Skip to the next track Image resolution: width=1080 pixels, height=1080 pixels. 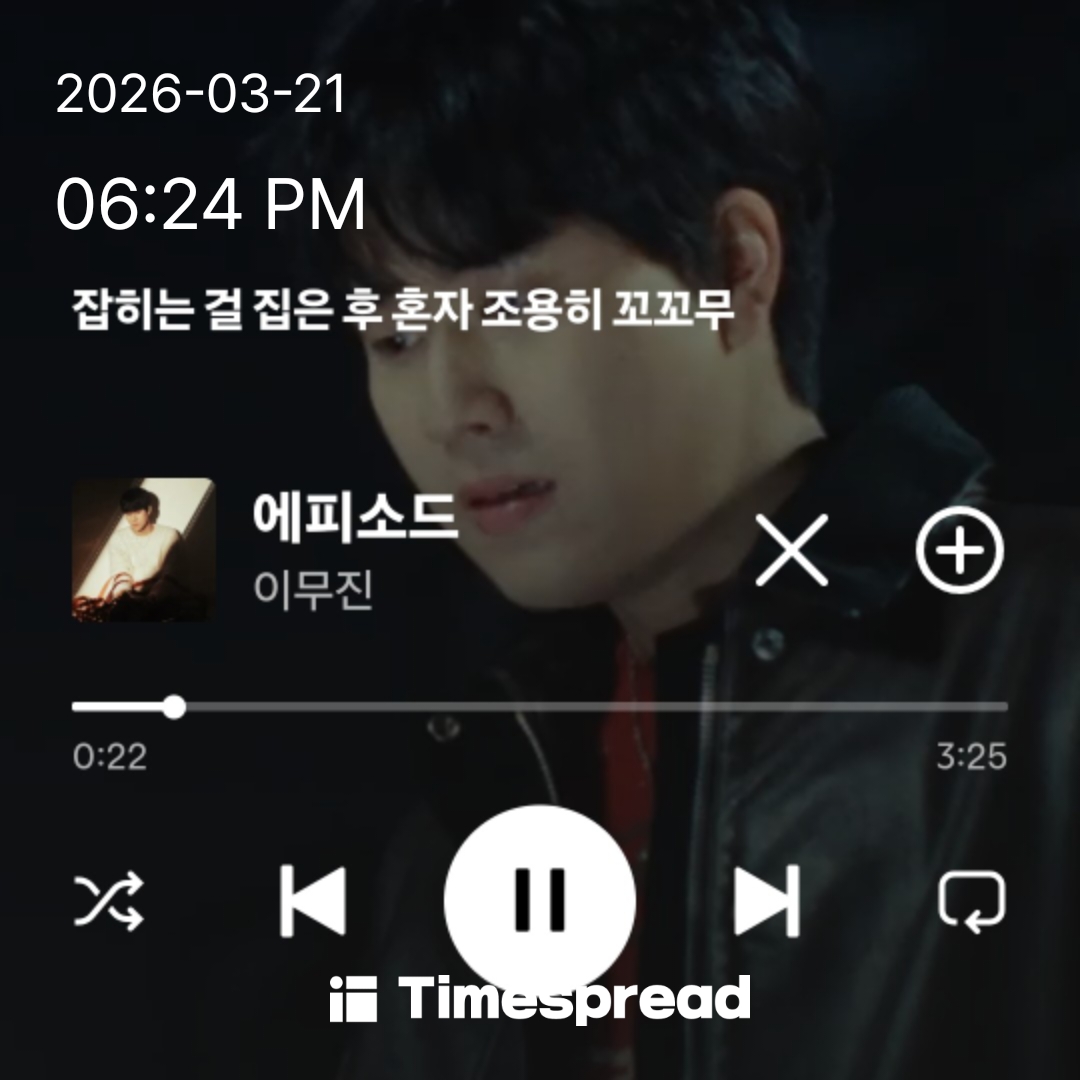coord(767,901)
